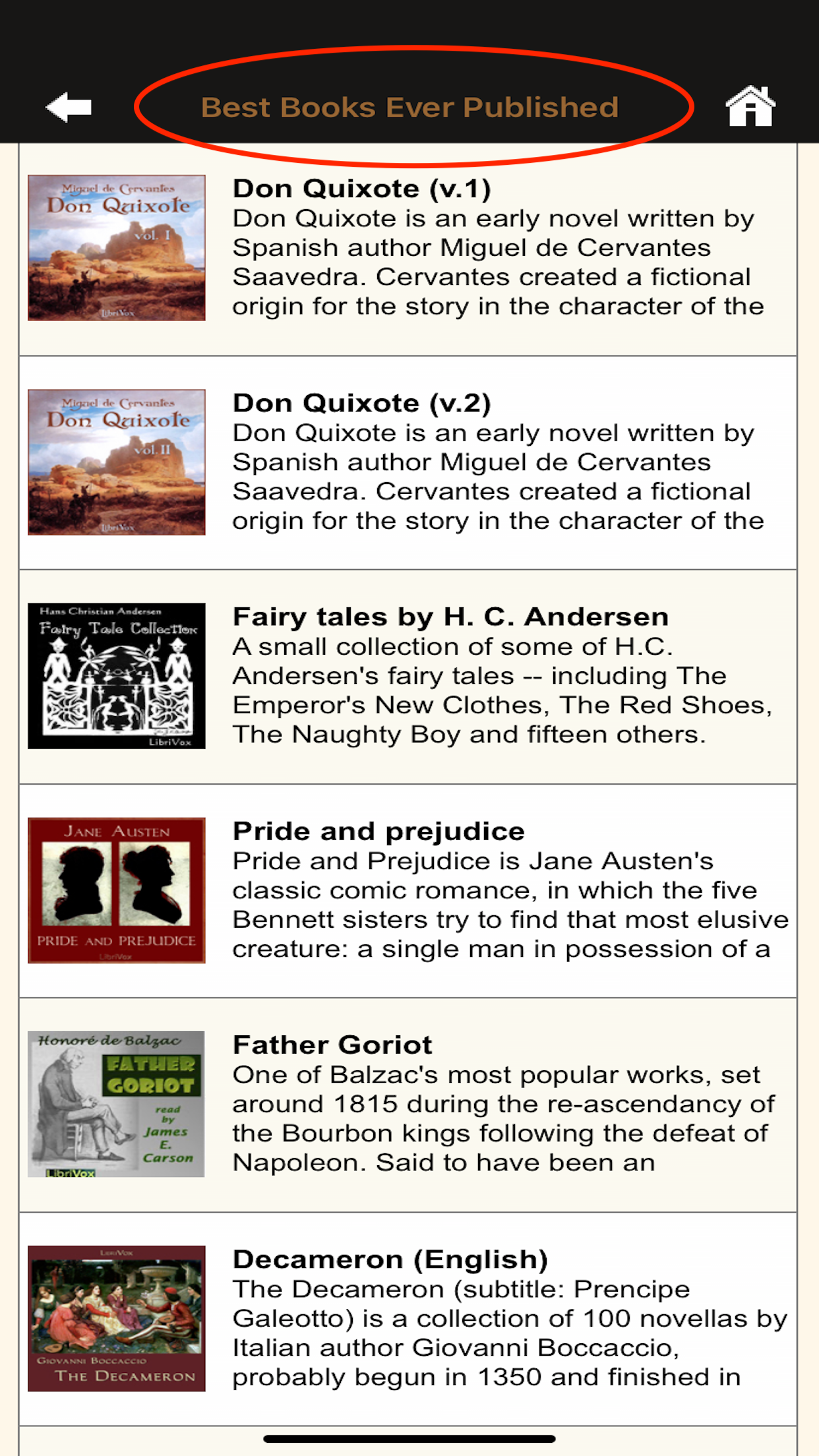Go back with the arrow icon

coord(69,107)
